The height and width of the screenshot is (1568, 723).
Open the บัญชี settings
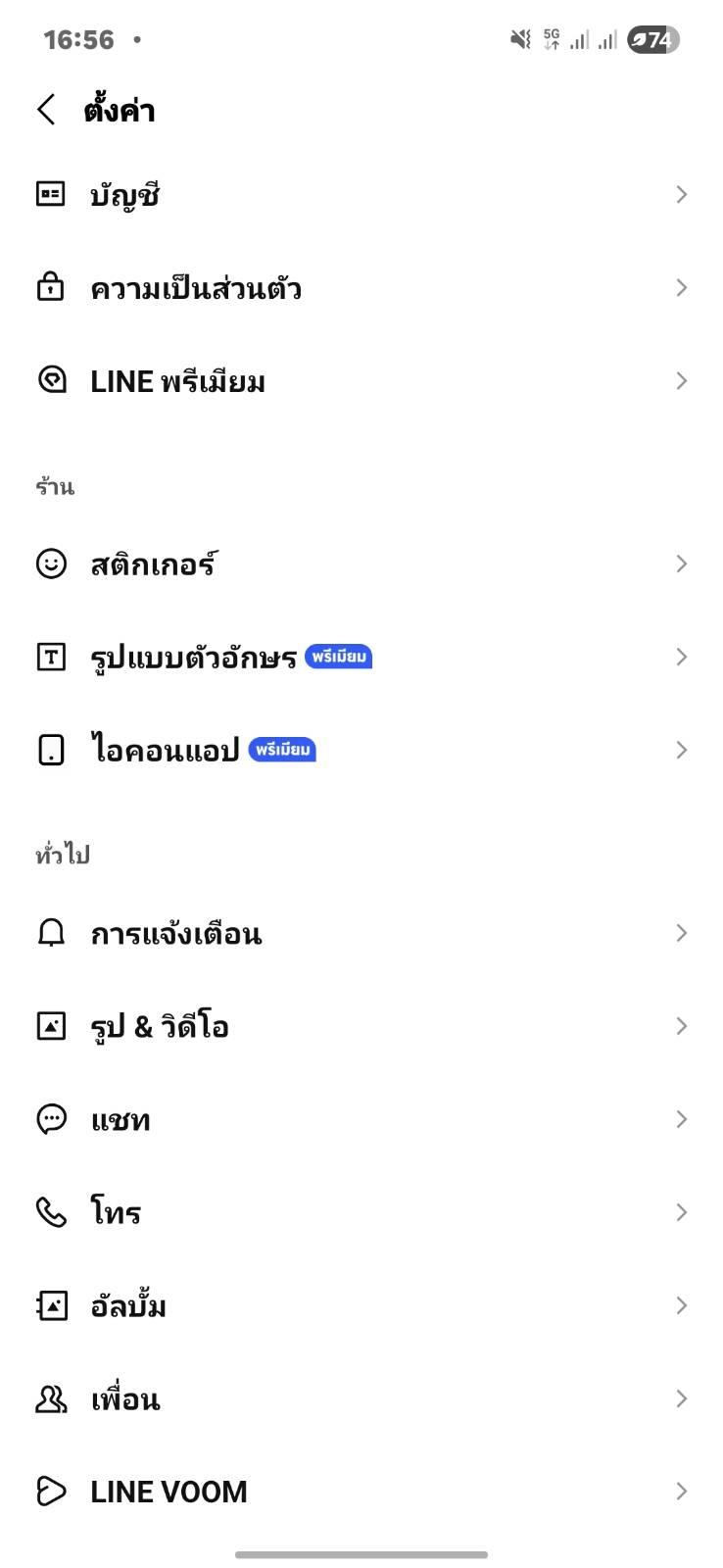click(x=125, y=195)
